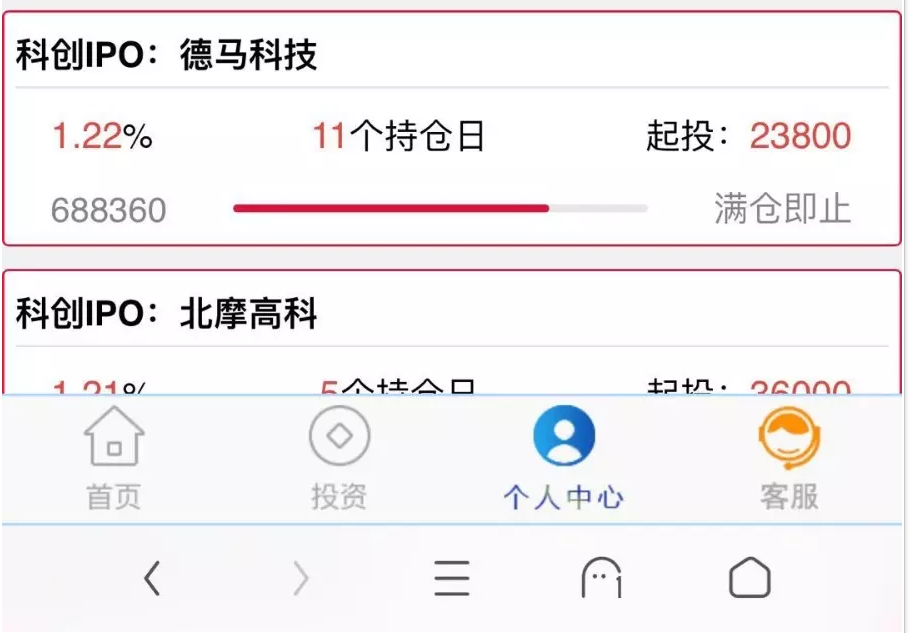
Task: Open the 客服 customer service tab
Action: (789, 458)
